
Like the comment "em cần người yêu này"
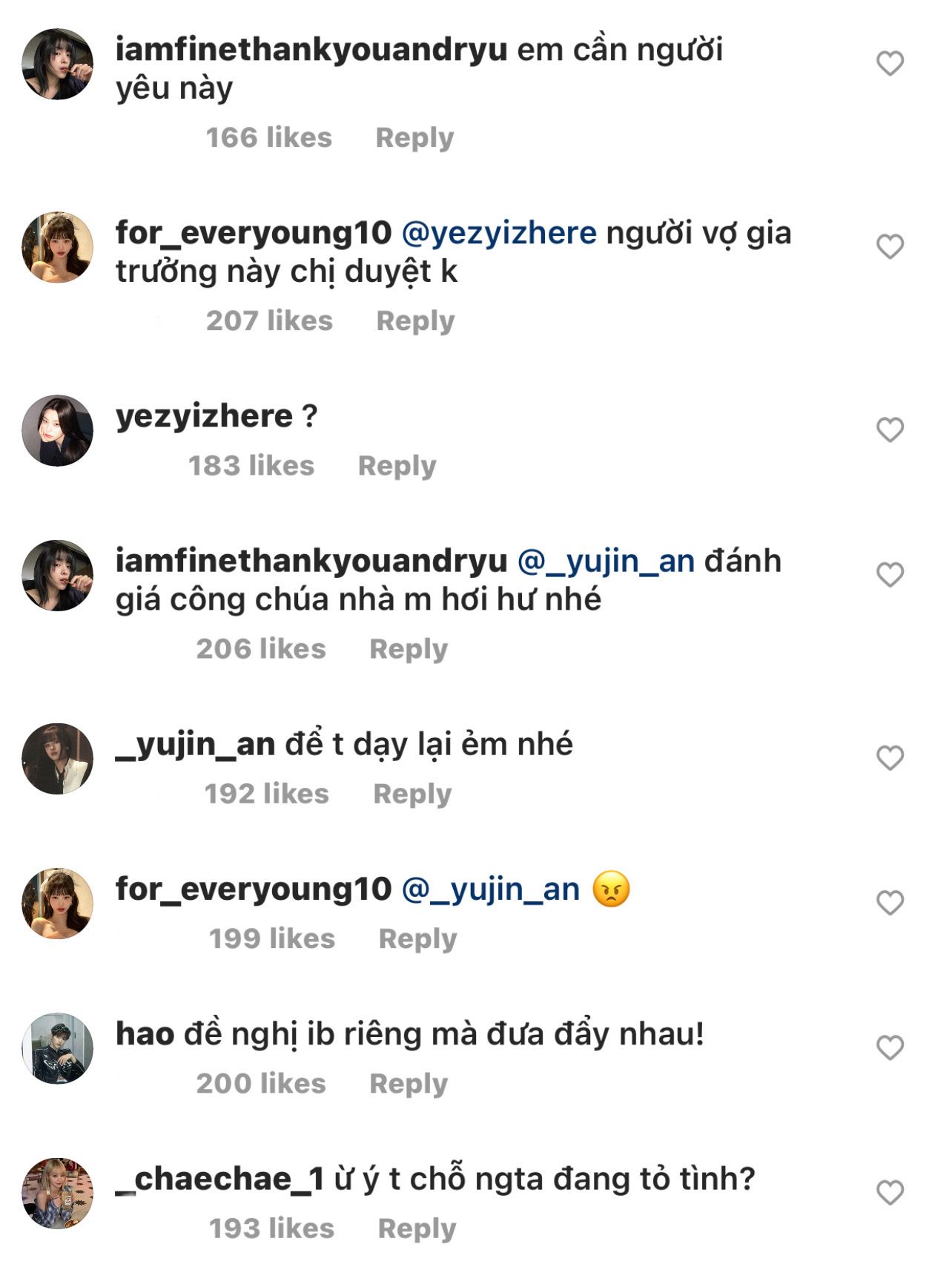[890, 64]
